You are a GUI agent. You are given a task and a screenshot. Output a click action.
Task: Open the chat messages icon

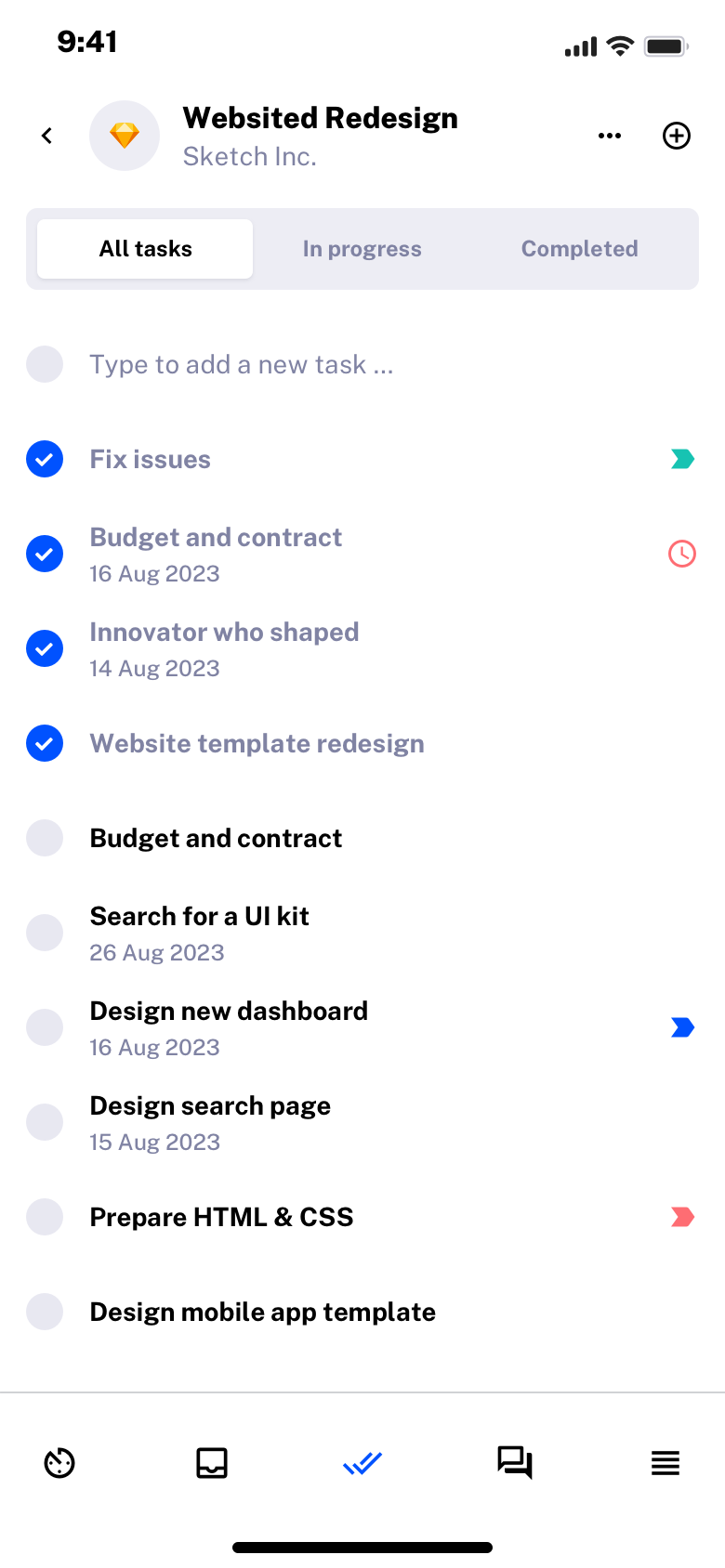click(x=514, y=1463)
